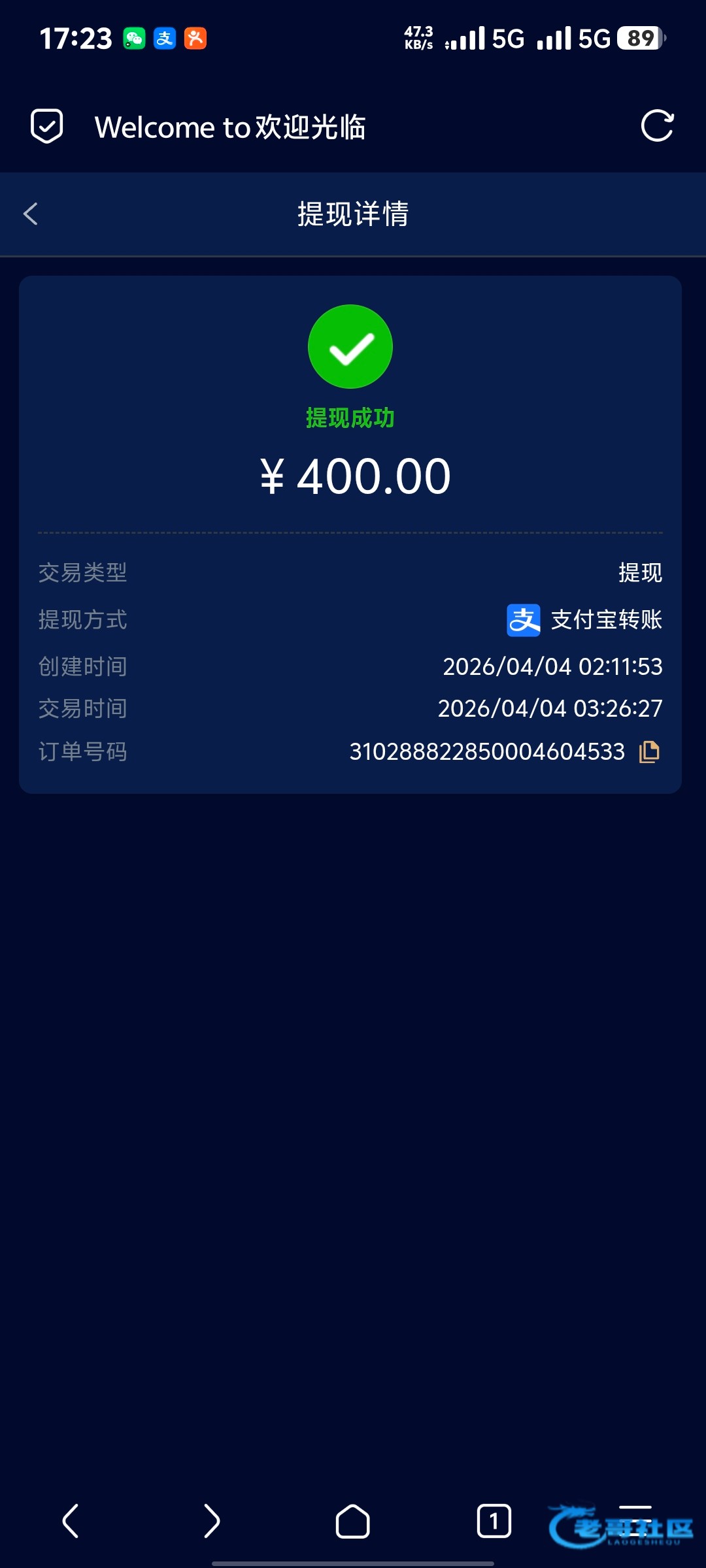Open the site security shield icon
This screenshot has width=706, height=1568.
tap(47, 126)
